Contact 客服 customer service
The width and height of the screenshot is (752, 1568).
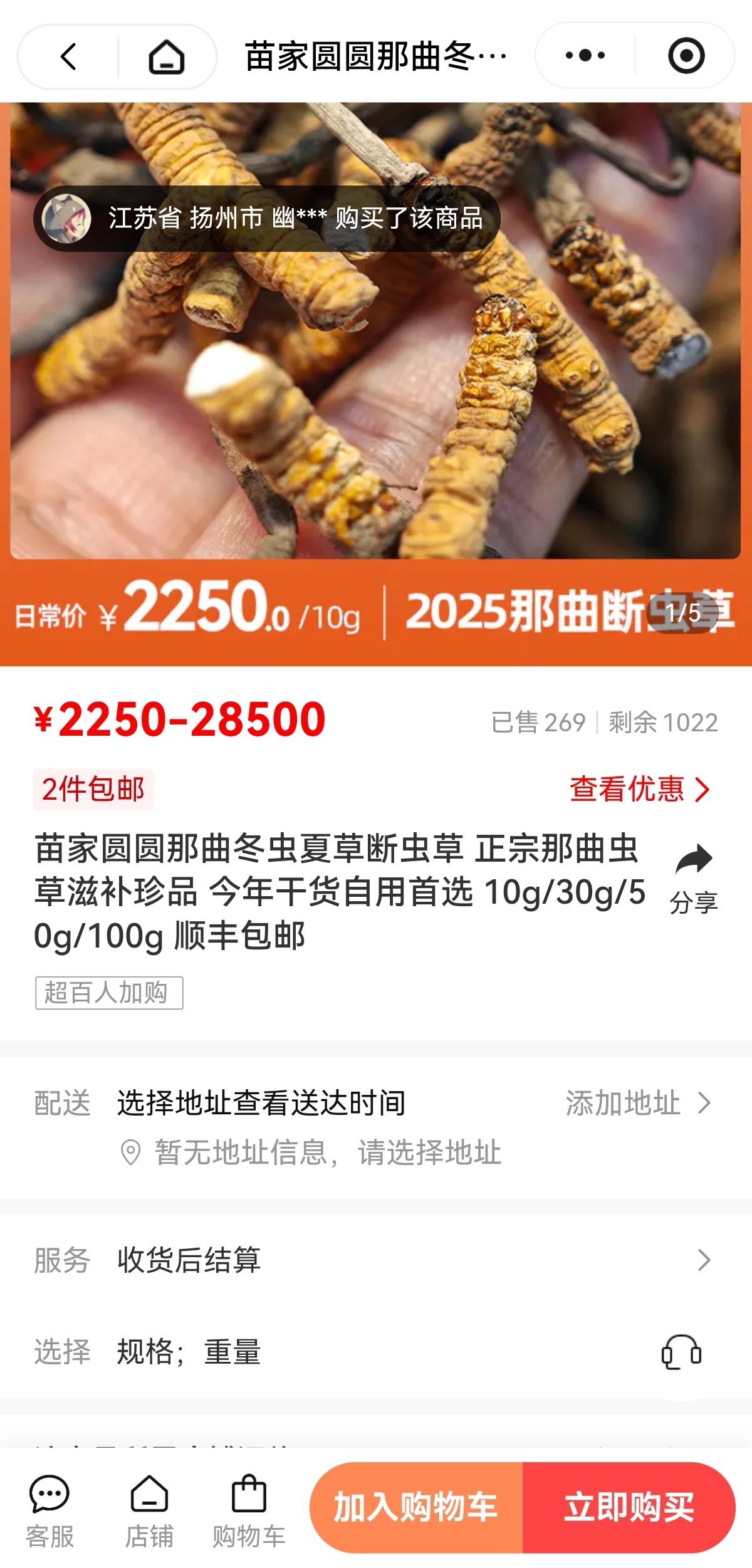point(50,1510)
